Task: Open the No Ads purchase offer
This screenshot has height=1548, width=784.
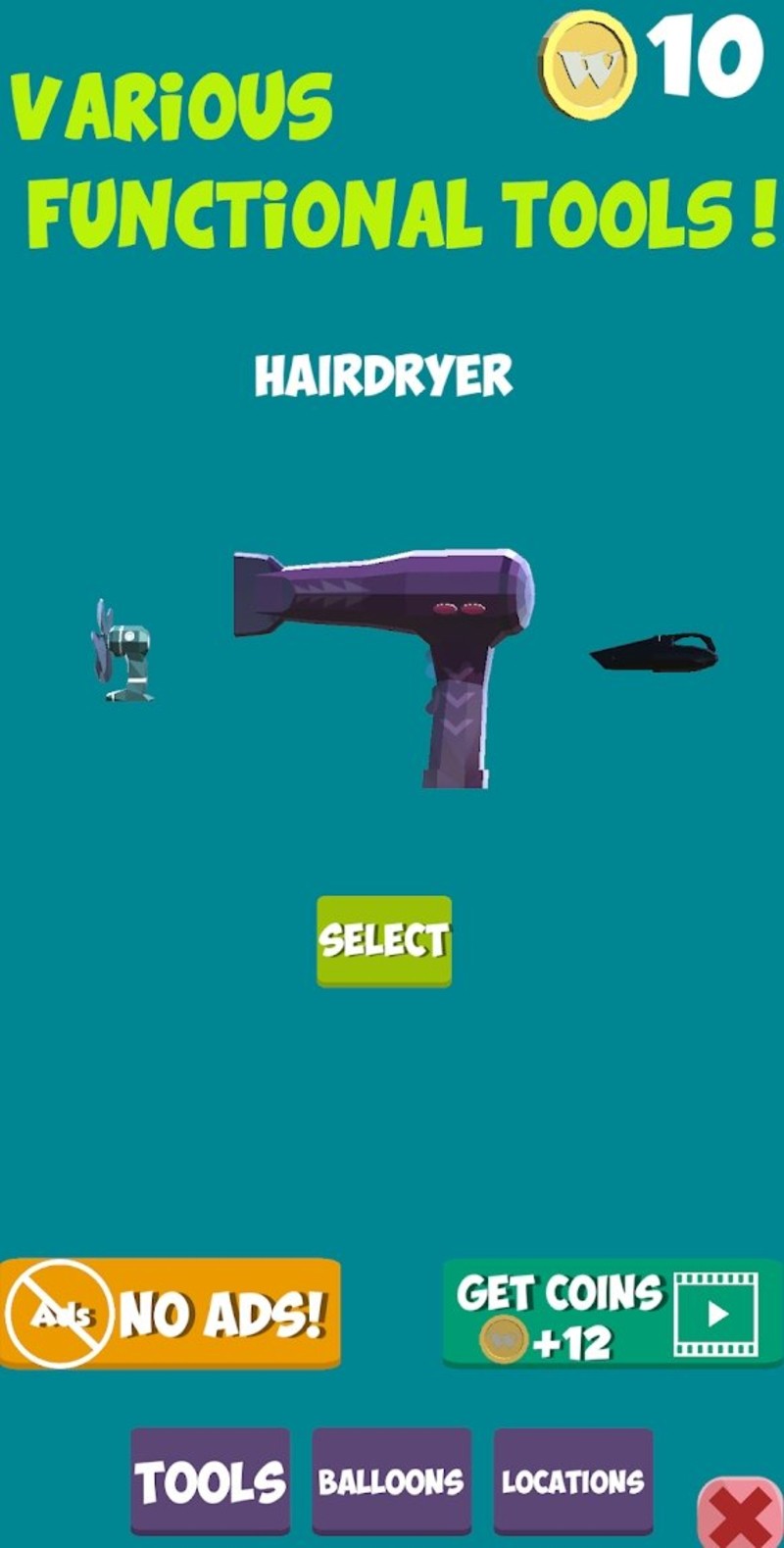Action: (x=171, y=1314)
